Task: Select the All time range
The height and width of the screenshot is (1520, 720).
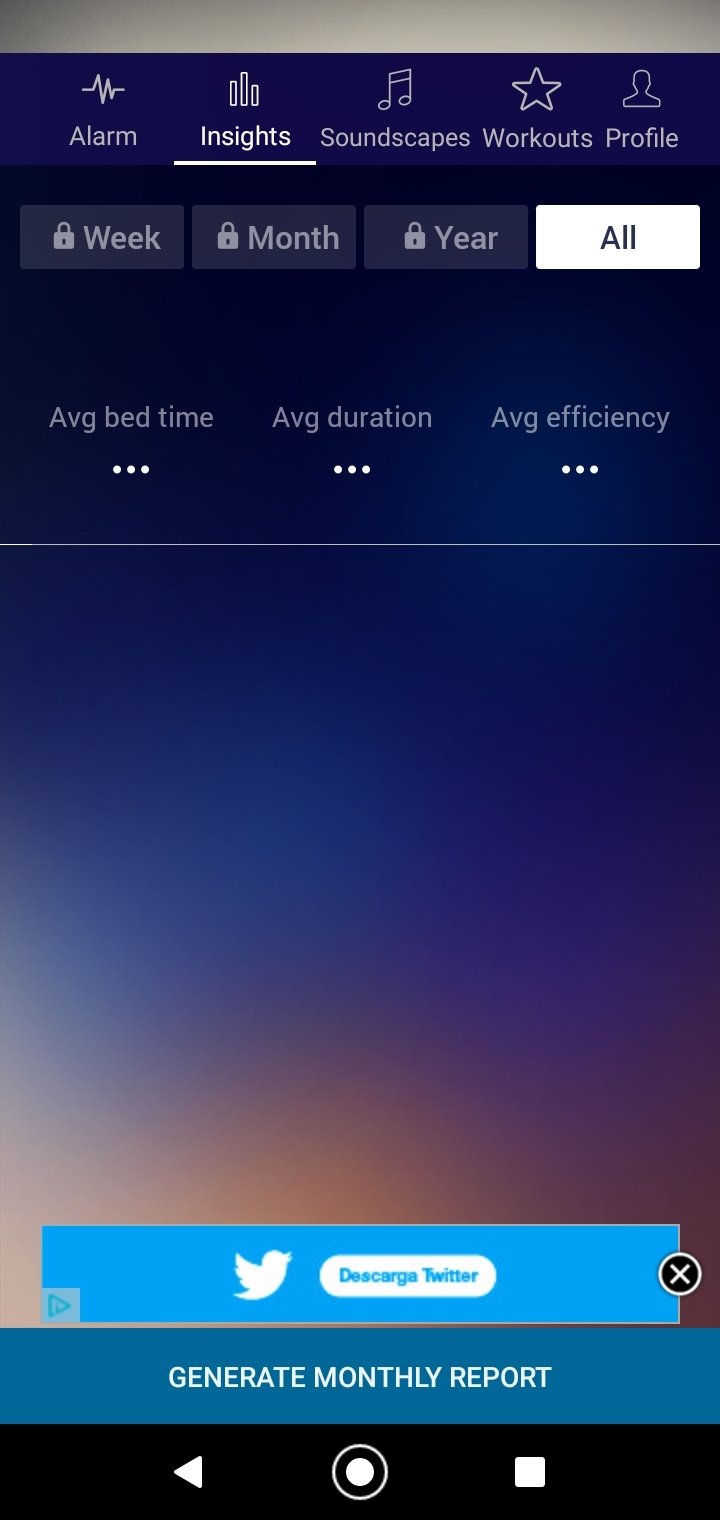Action: 618,237
